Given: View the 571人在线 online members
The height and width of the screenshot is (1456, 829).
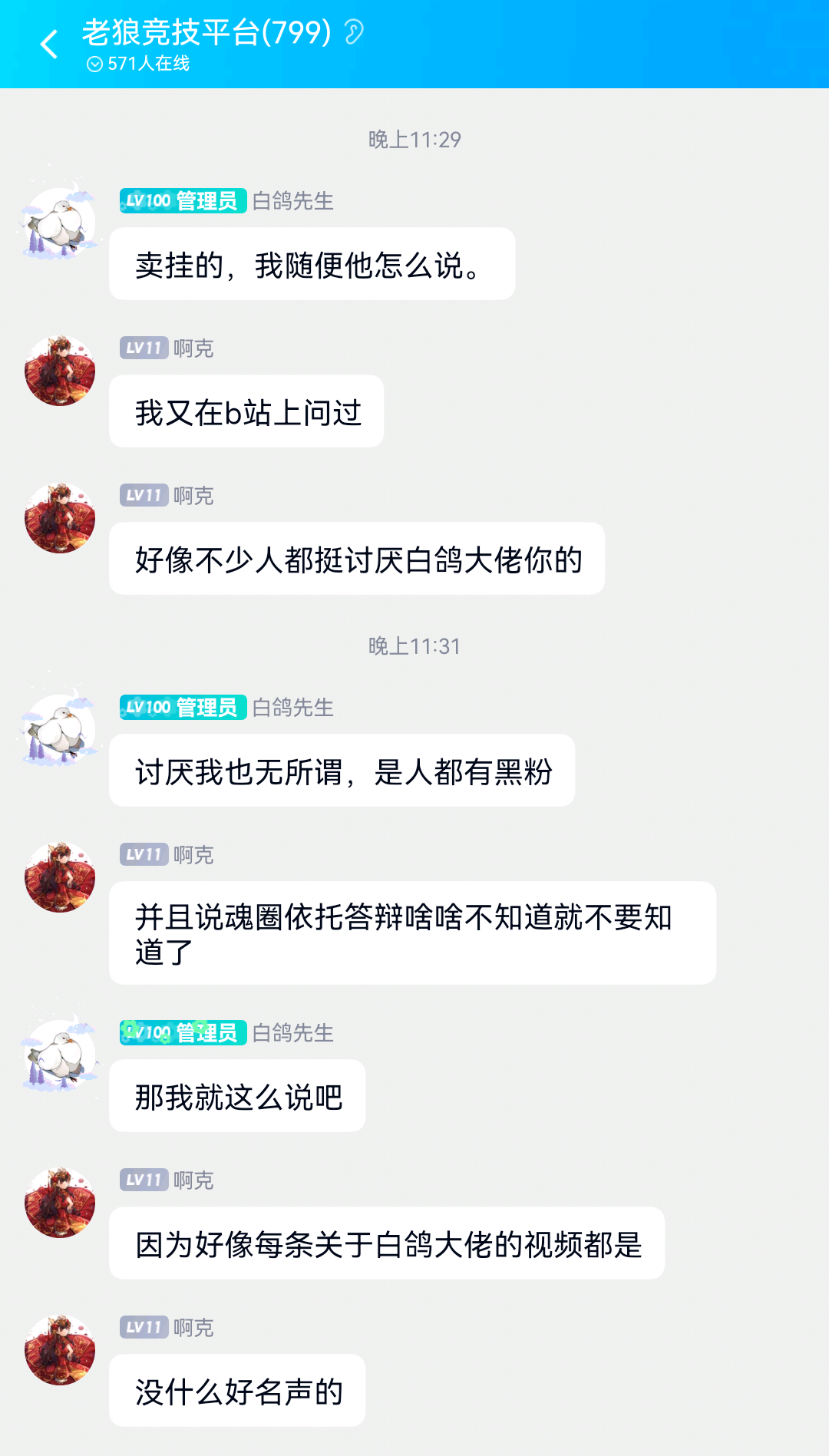Looking at the screenshot, I should (139, 64).
